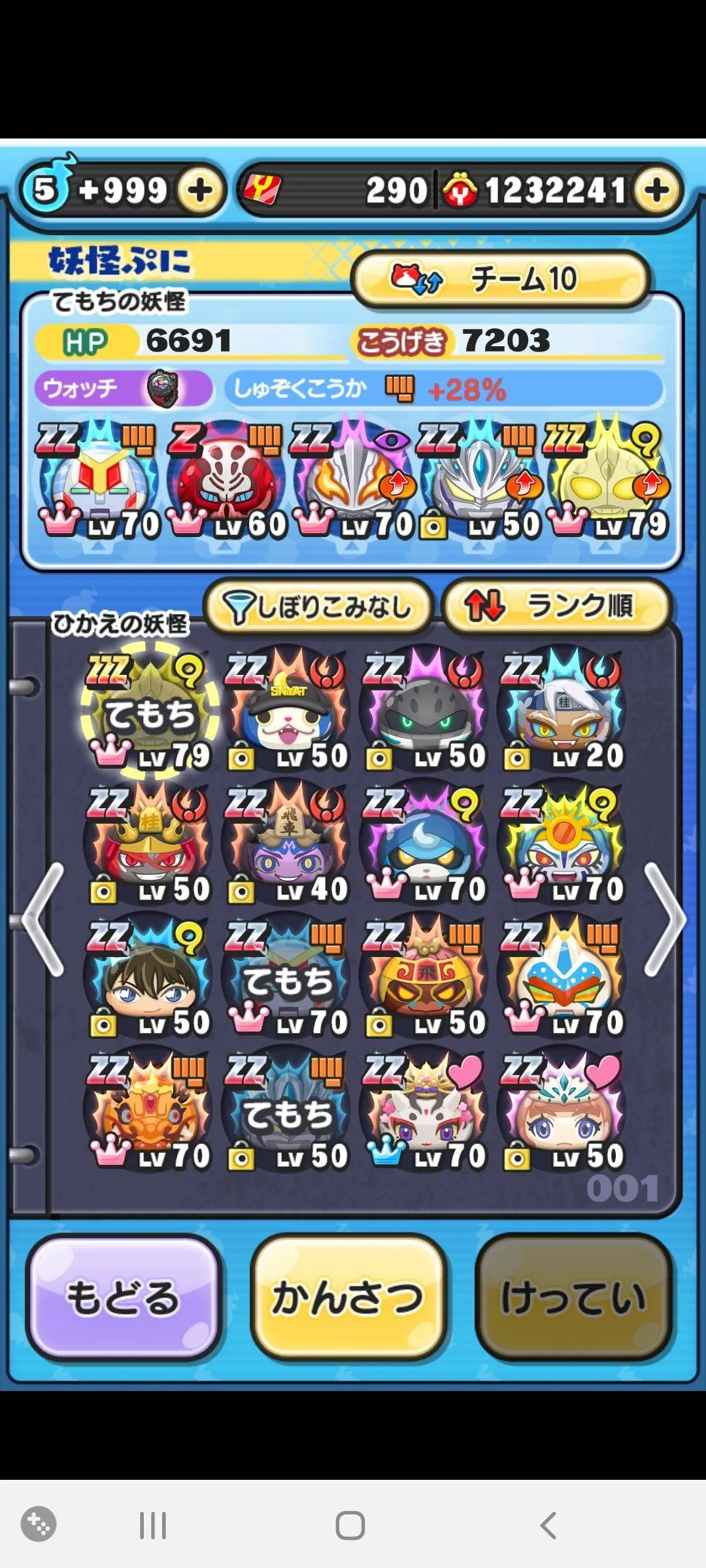Tap the もどる back button
The height and width of the screenshot is (1568, 706).
(x=122, y=1297)
